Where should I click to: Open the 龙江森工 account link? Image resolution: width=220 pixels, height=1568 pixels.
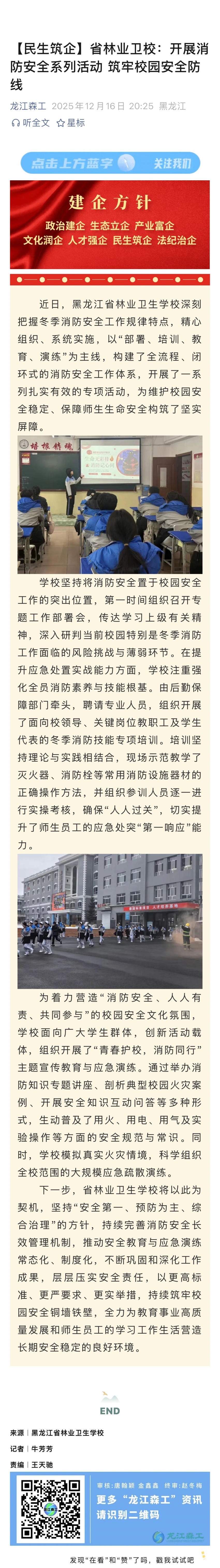point(28,106)
